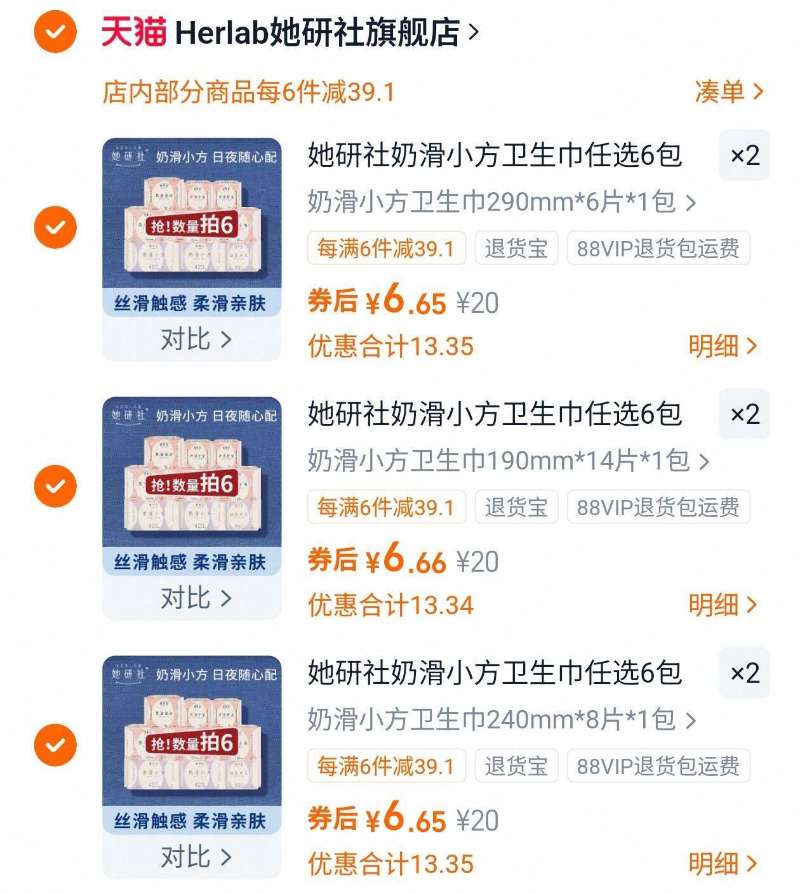Expand the 190mm*14片 specification selector
Screen dimensions: 800x894
click(x=505, y=460)
